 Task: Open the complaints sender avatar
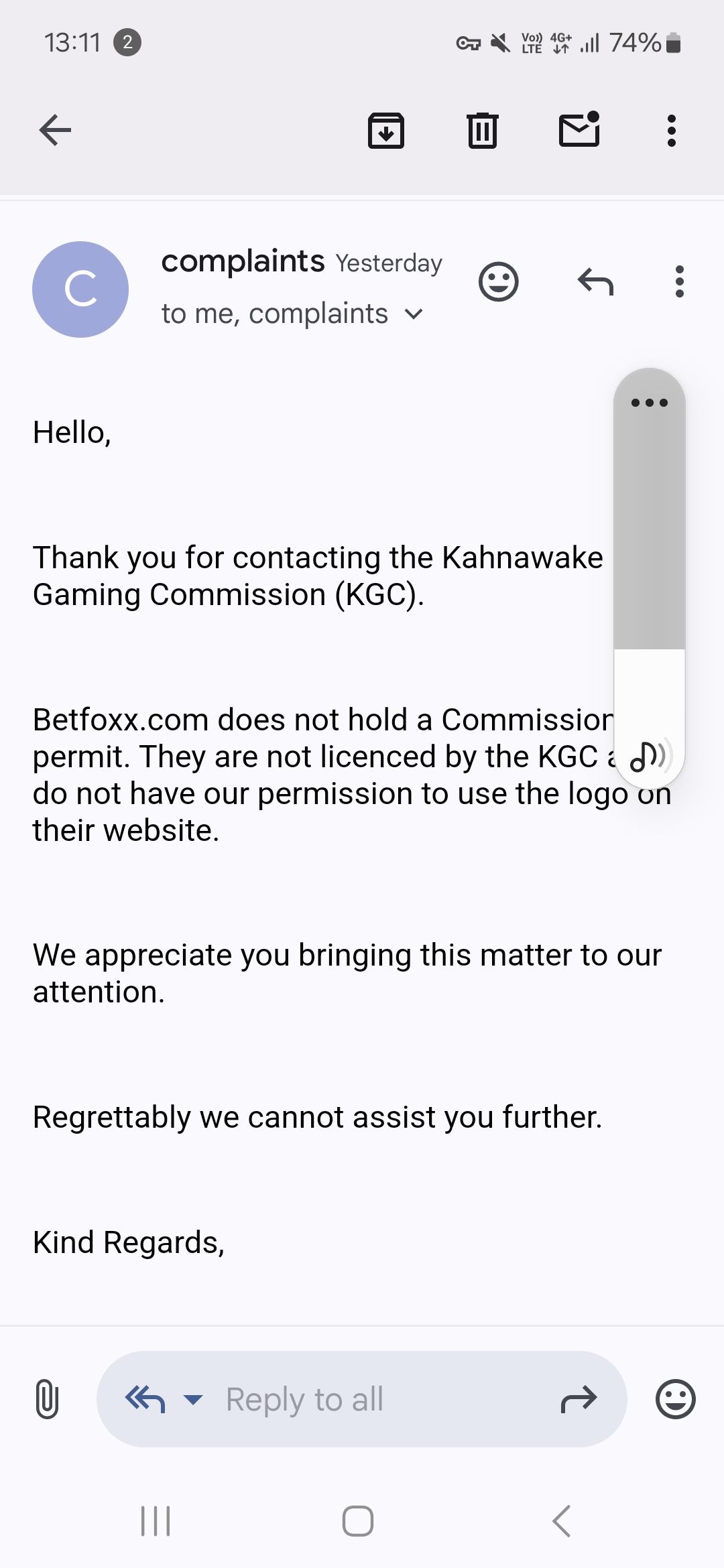click(x=80, y=289)
